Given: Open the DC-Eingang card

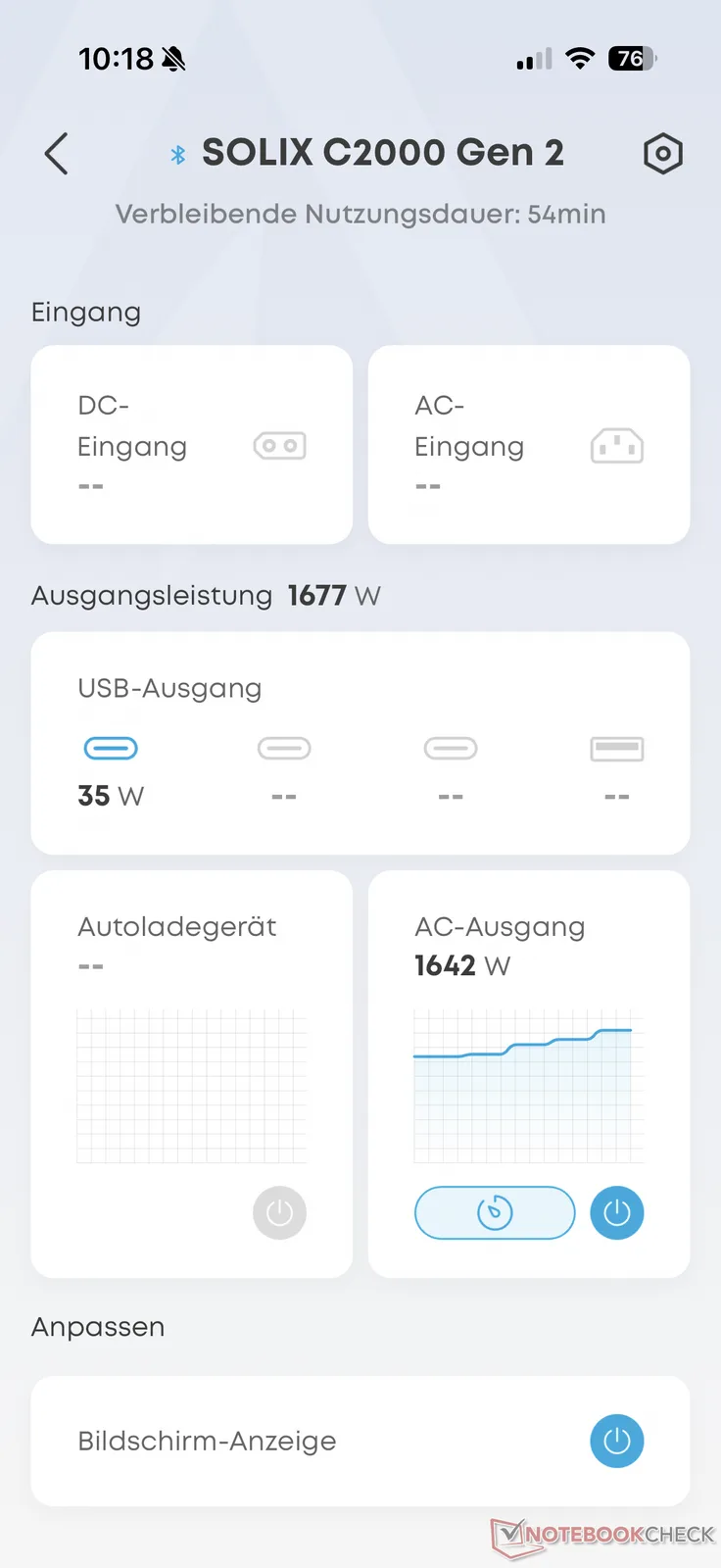Looking at the screenshot, I should [192, 445].
